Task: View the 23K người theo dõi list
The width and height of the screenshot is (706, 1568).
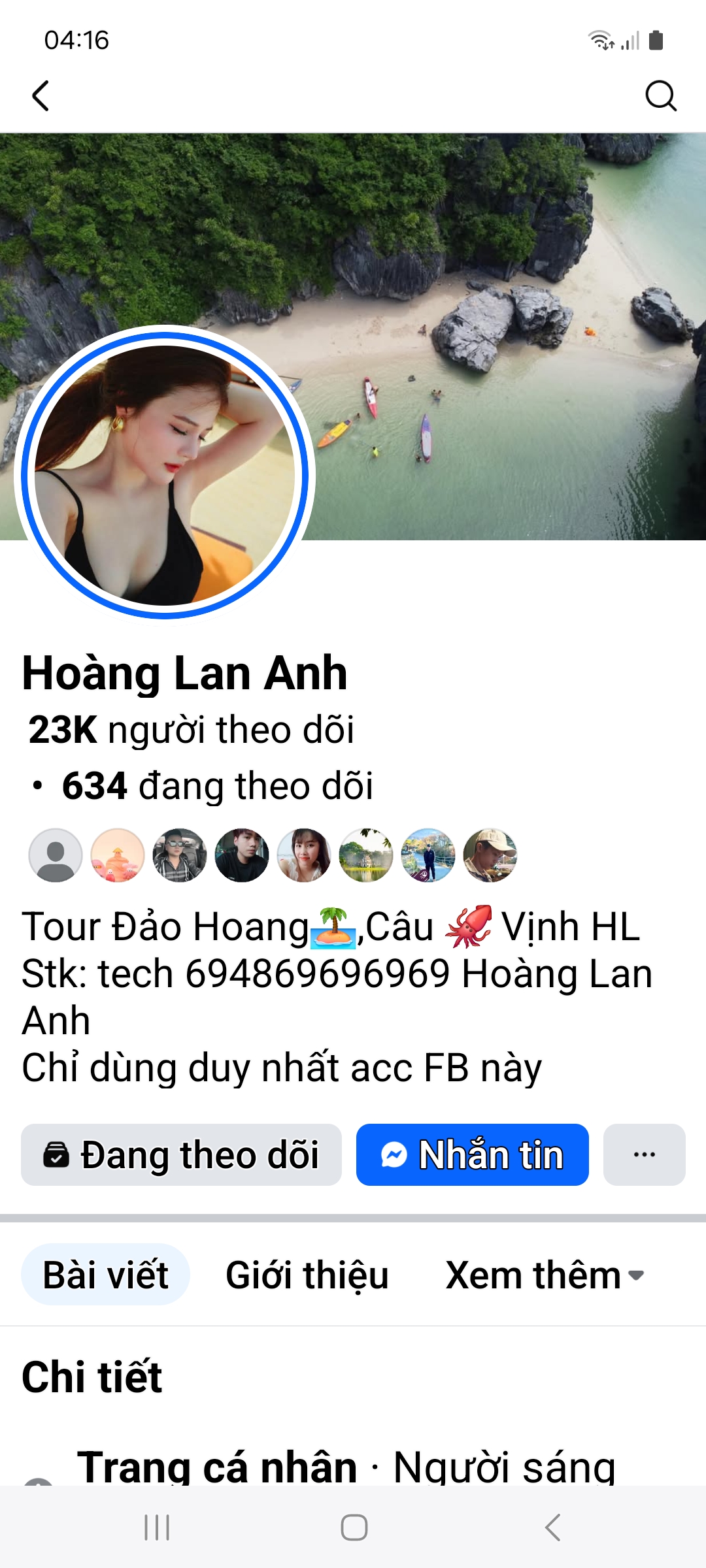Action: pos(191,730)
